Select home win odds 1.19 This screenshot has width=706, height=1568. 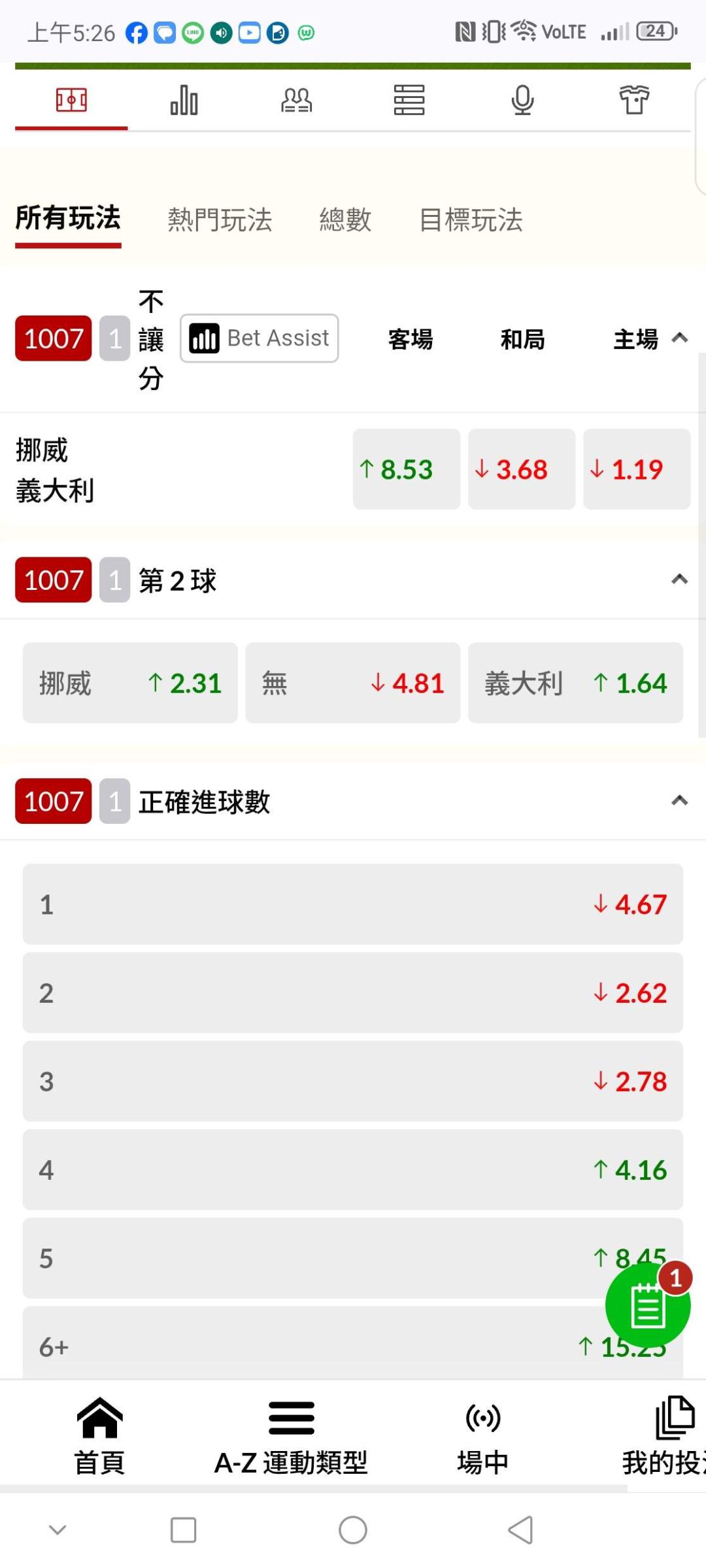pos(637,469)
